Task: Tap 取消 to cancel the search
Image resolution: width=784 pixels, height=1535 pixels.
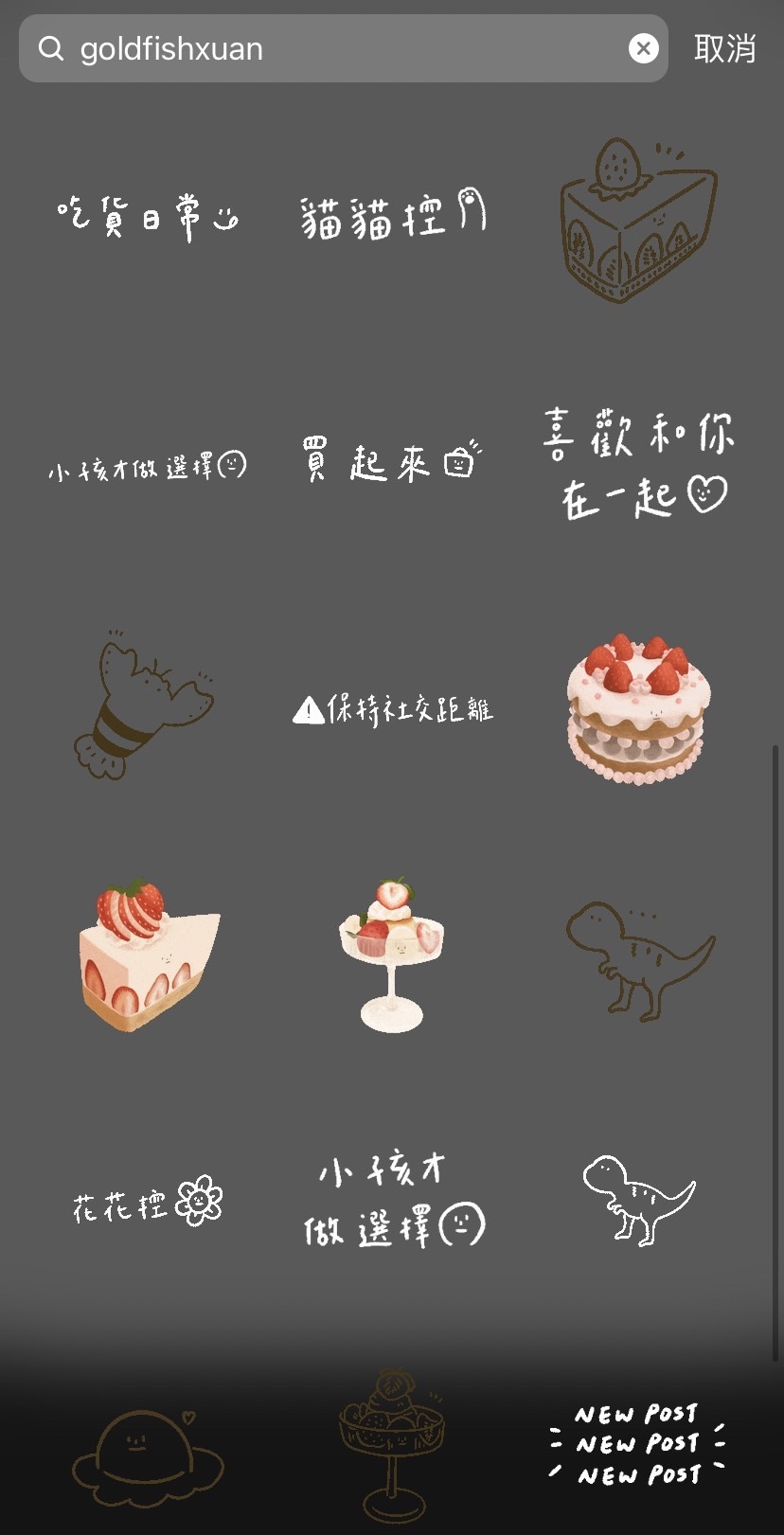Action: click(725, 48)
